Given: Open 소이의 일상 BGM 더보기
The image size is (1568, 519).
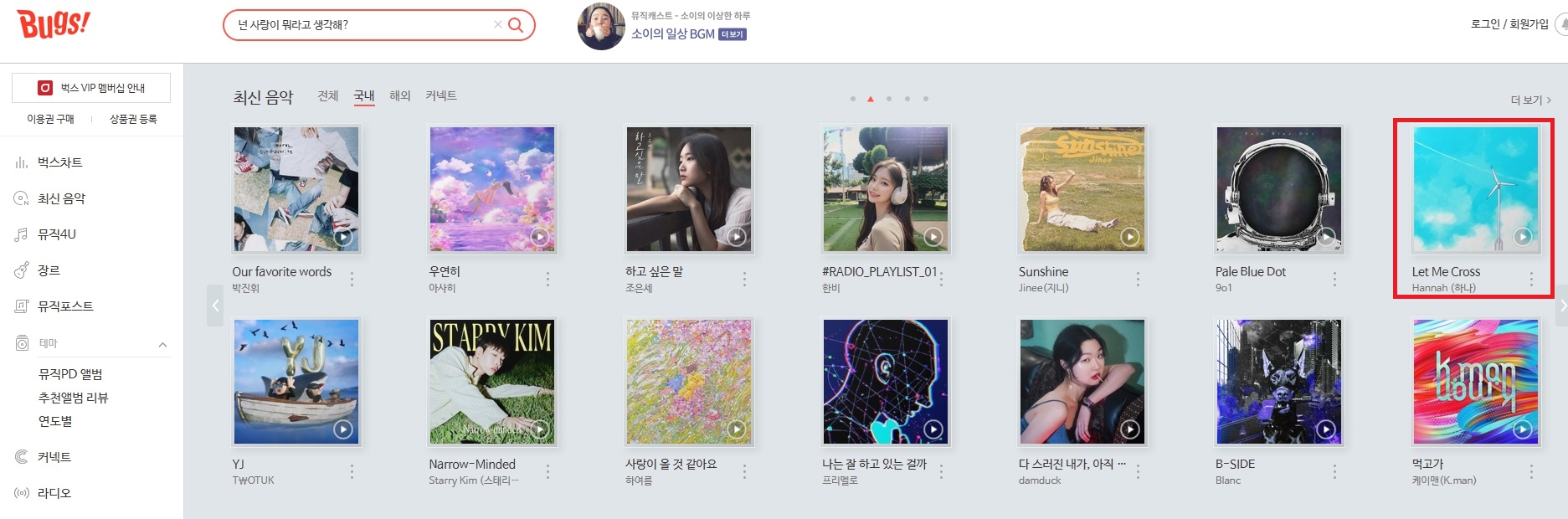Looking at the screenshot, I should click(733, 34).
